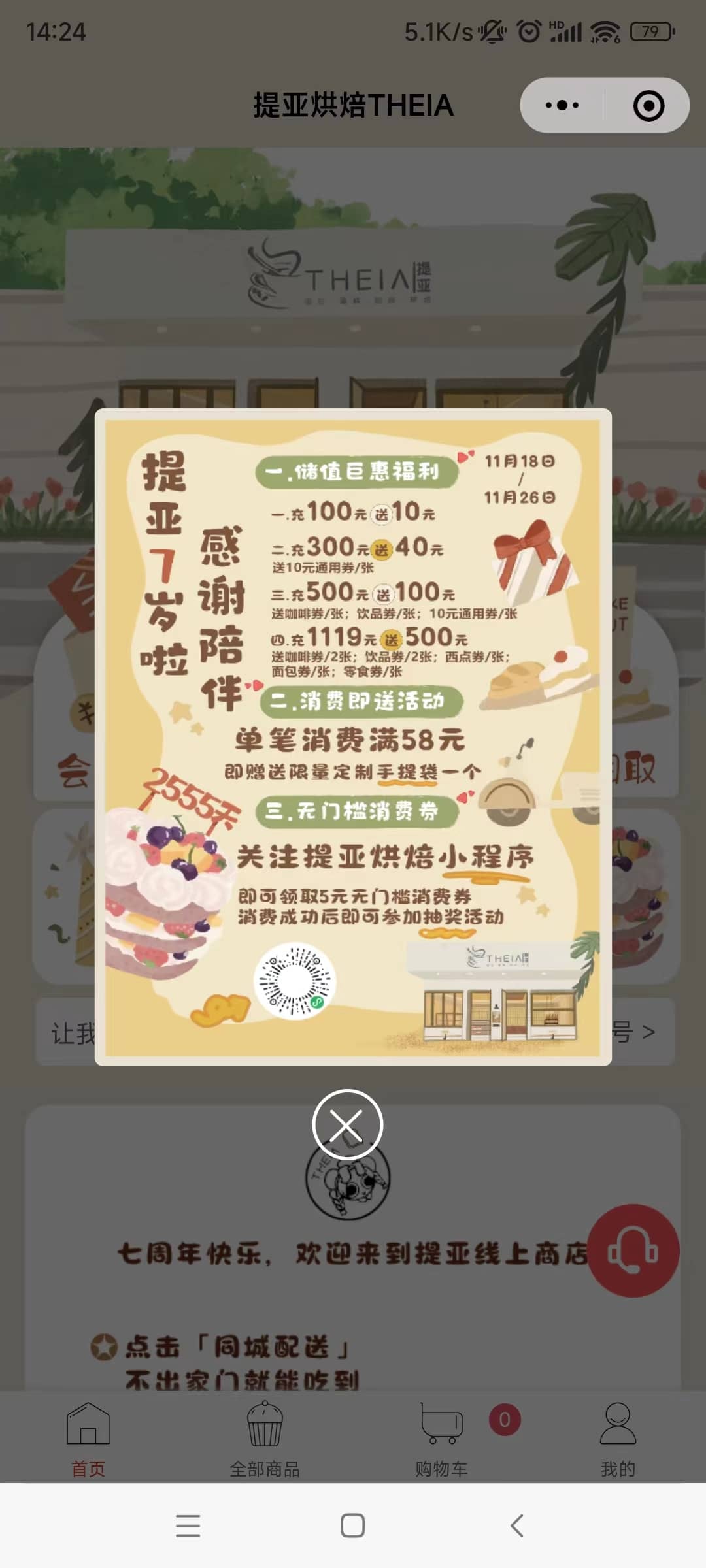The image size is (706, 1568).
Task: Open the system recent apps menu
Action: [x=188, y=1526]
